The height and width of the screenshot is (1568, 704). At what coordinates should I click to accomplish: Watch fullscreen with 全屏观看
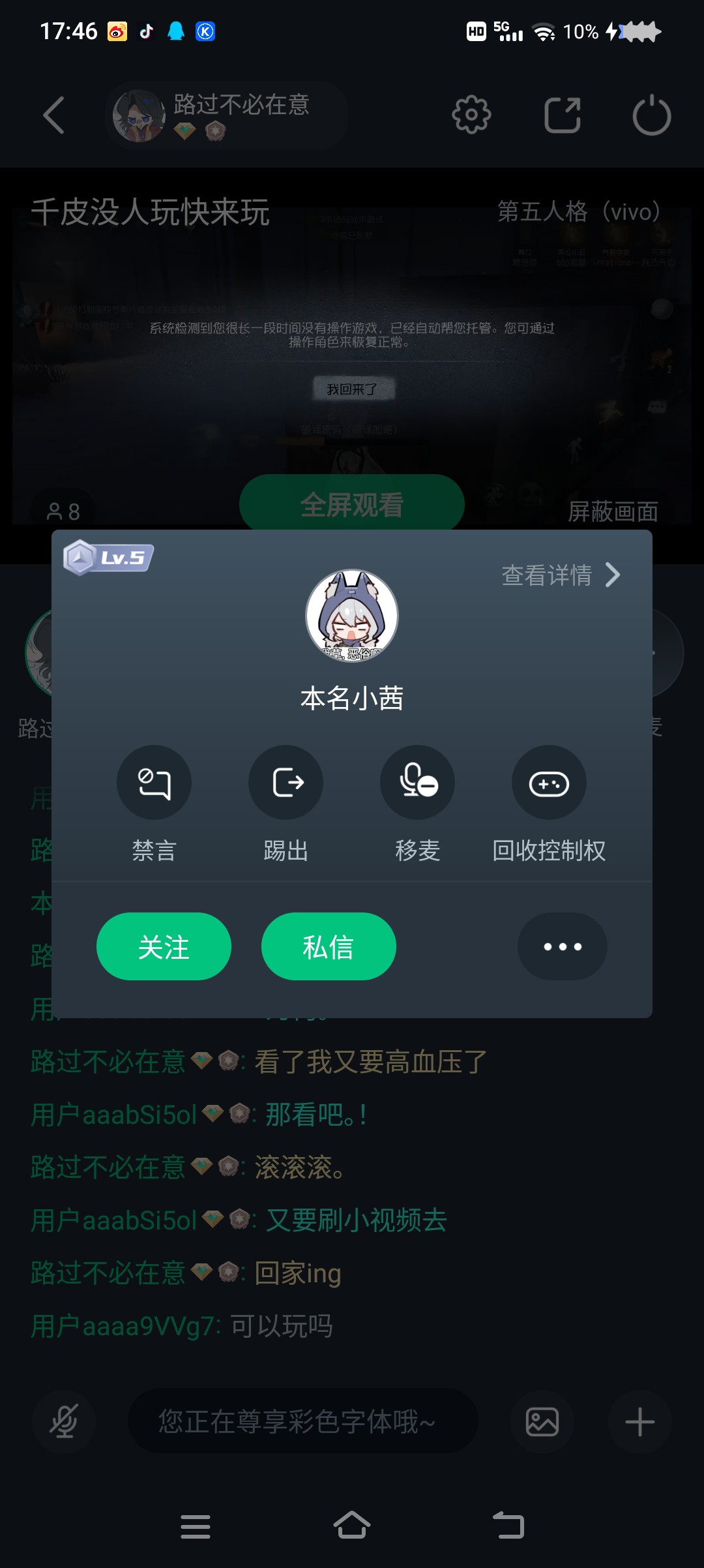pos(352,505)
